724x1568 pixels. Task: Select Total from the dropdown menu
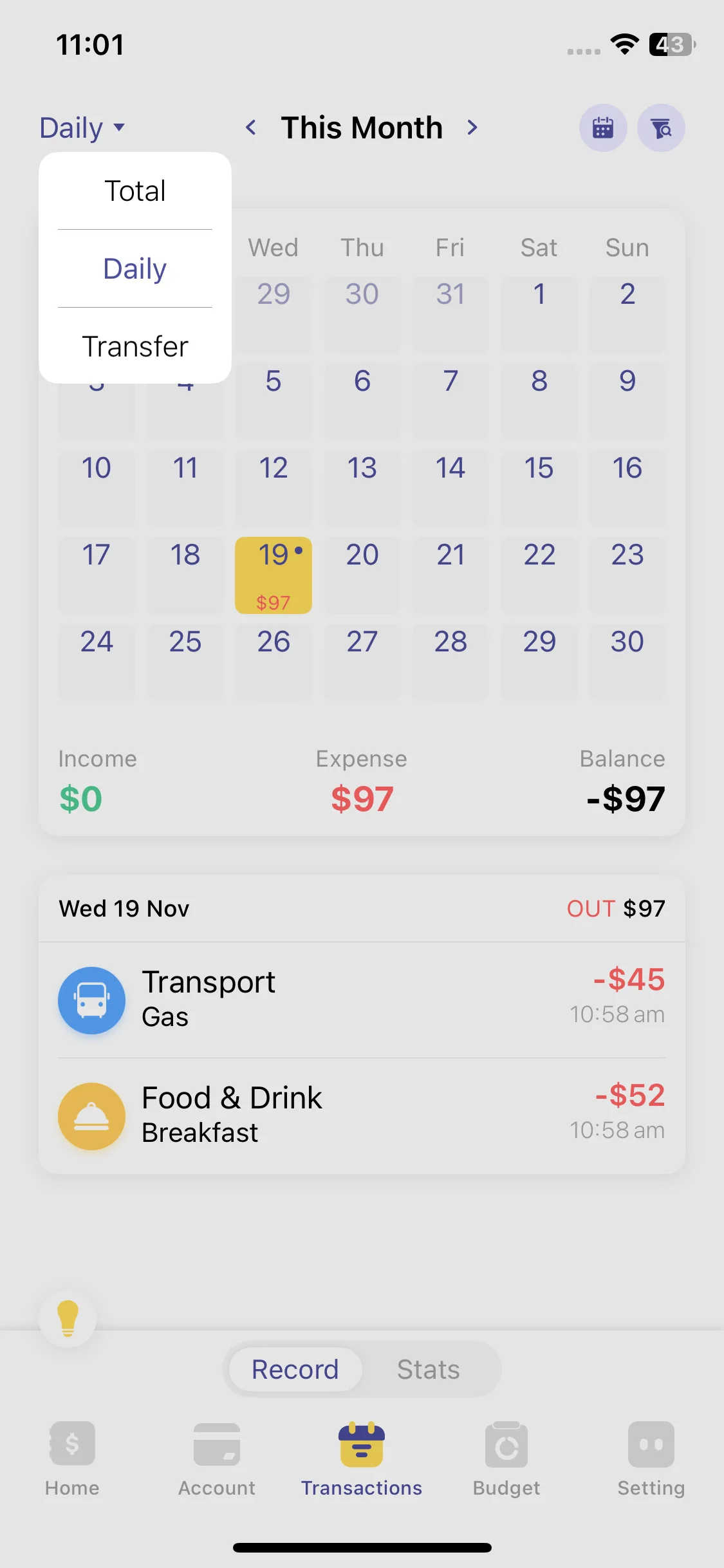point(135,191)
